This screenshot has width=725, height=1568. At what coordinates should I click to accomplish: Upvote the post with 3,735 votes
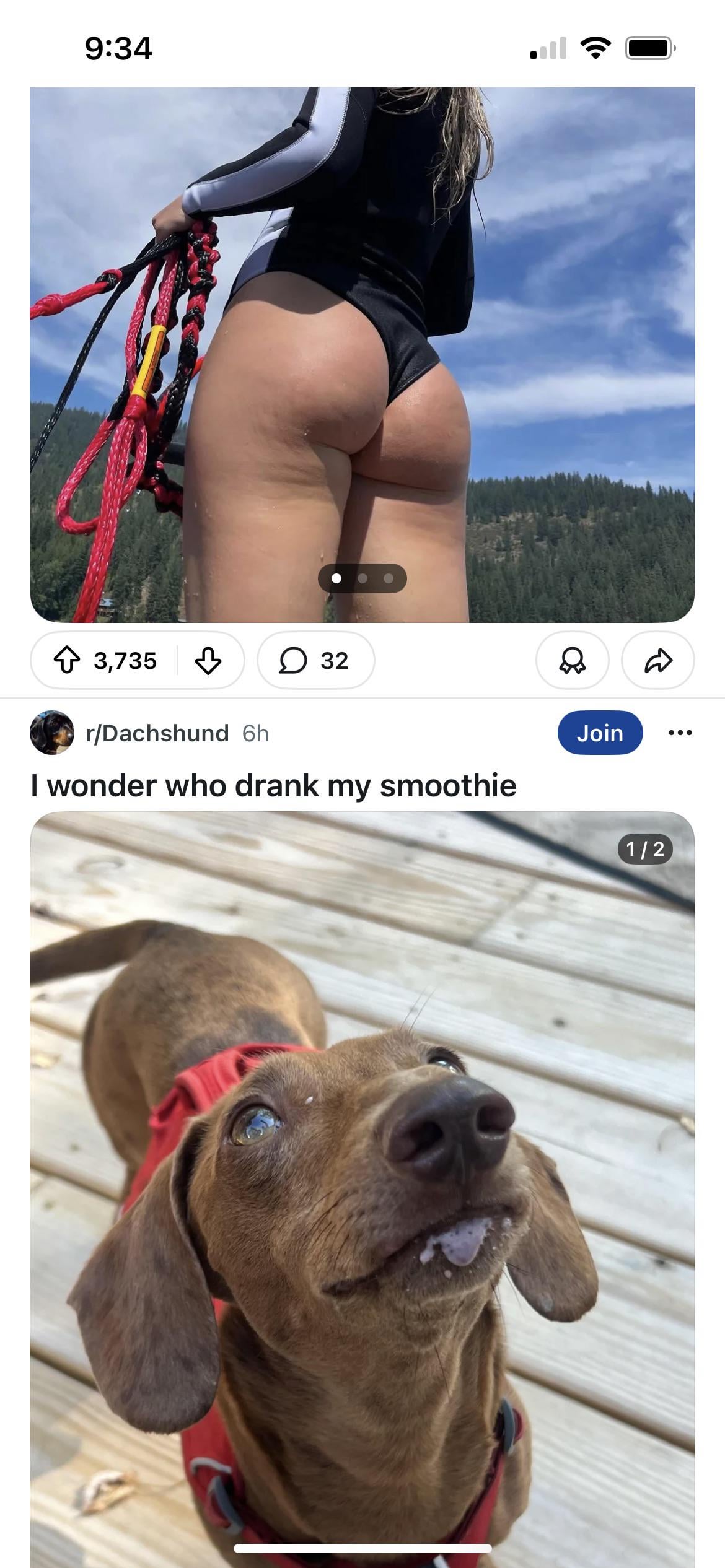point(67,660)
